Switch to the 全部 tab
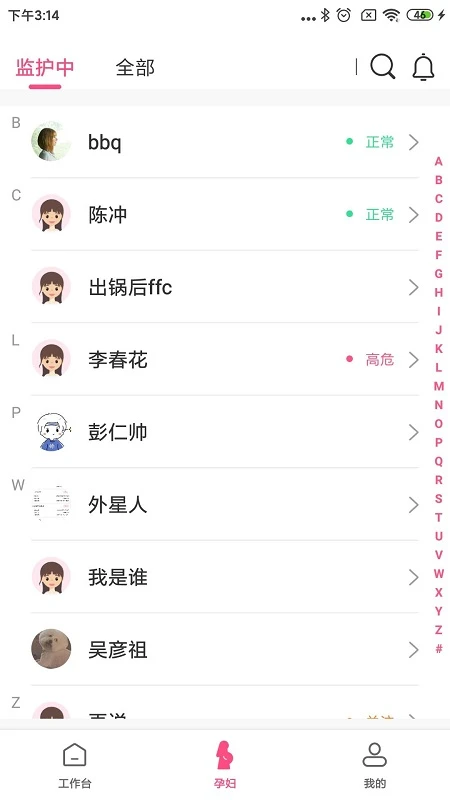 [x=135, y=67]
